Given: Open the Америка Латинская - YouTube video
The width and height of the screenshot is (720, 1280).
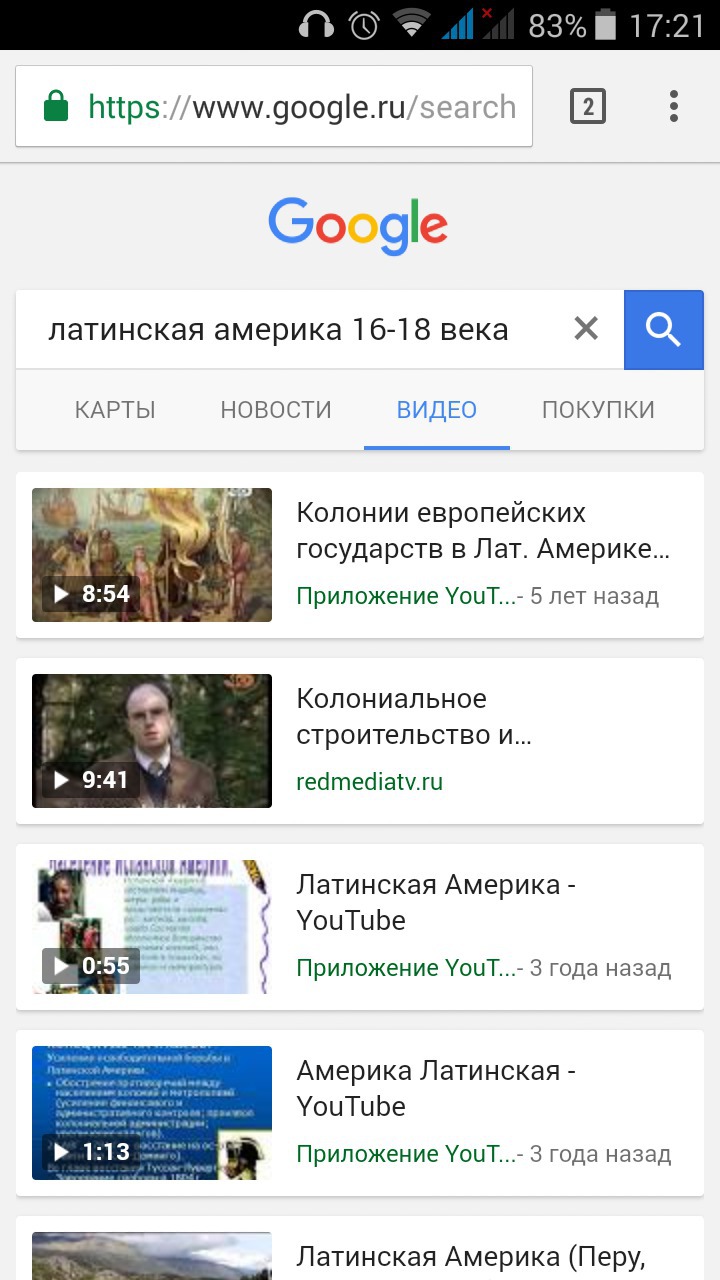Looking at the screenshot, I should [360, 1113].
